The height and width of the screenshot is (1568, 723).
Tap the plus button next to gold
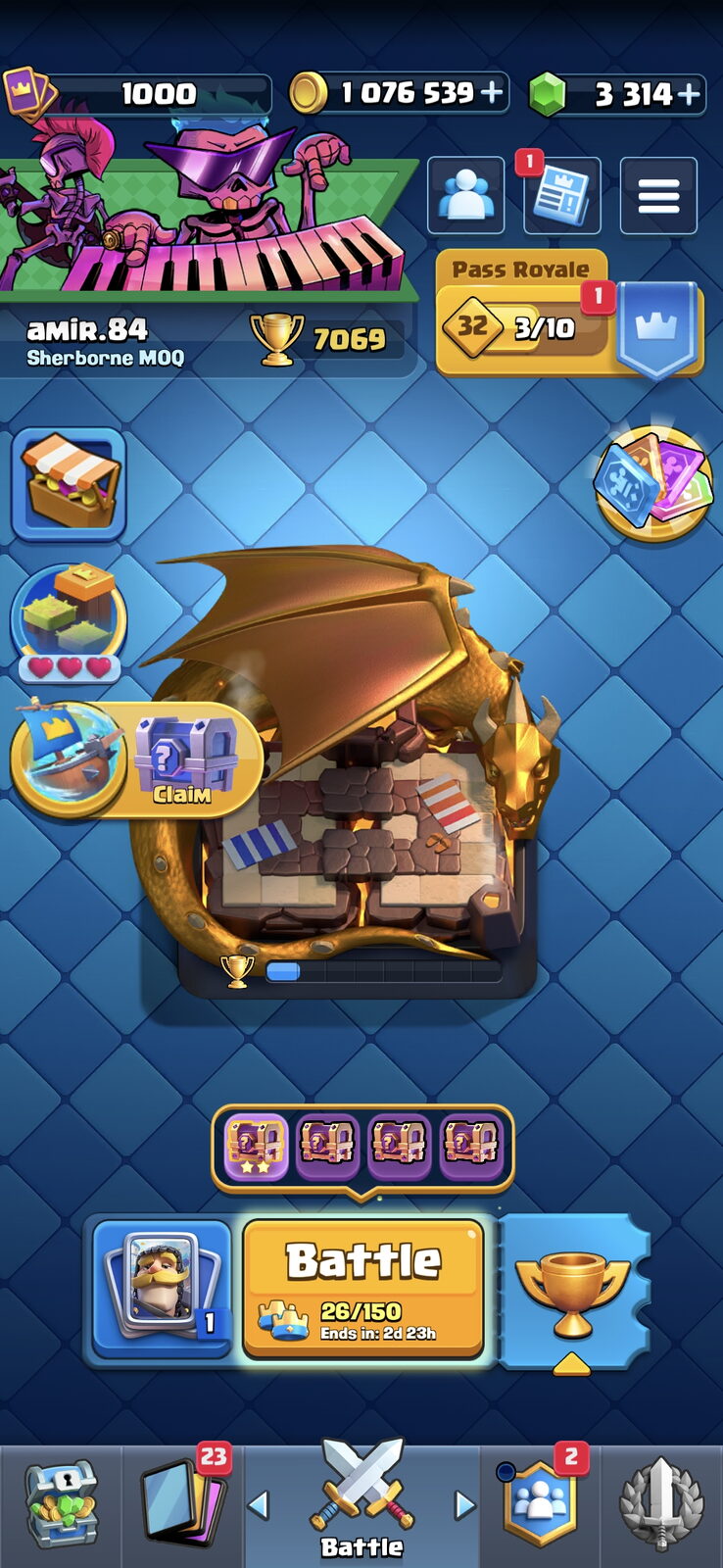pos(492,93)
